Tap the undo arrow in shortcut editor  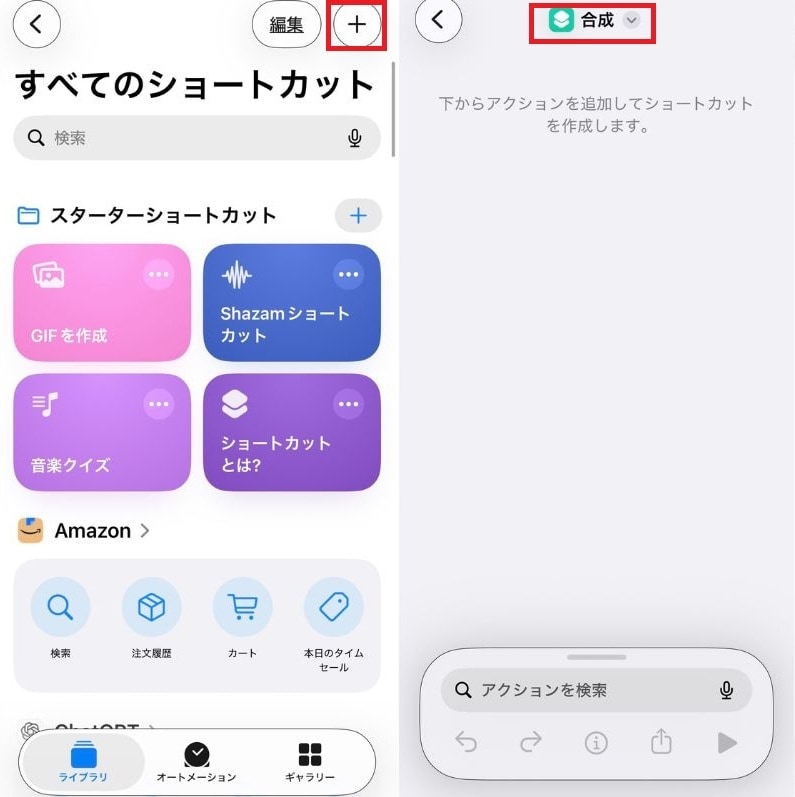coord(466,743)
